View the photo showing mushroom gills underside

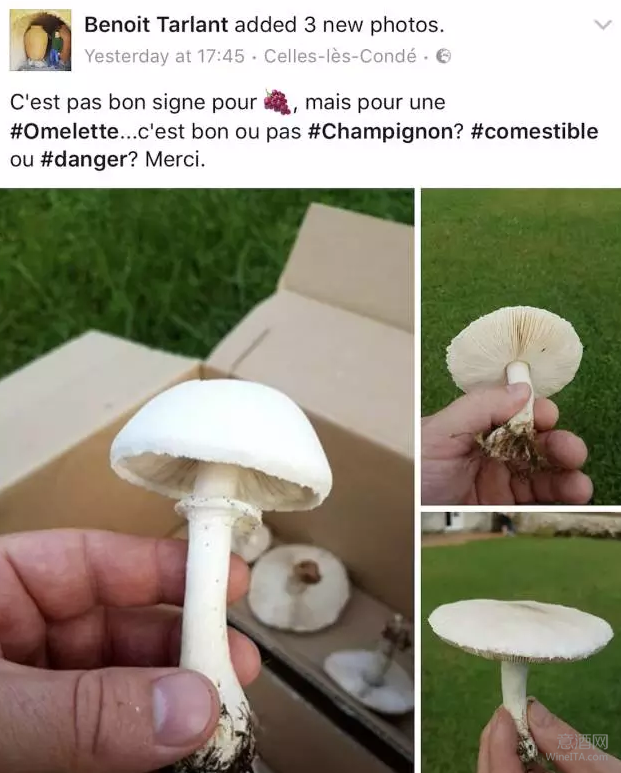pos(520,347)
